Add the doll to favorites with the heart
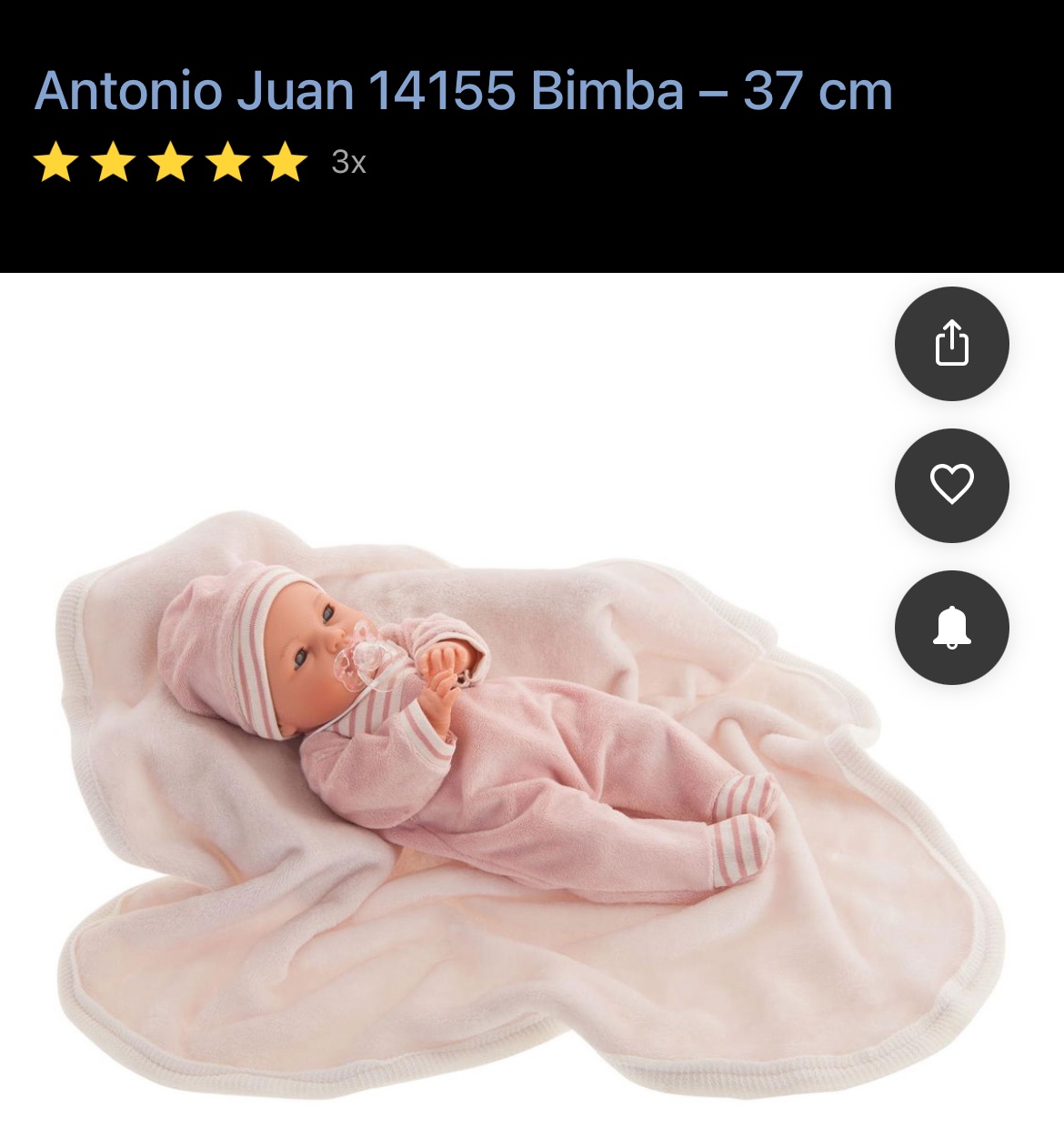Screen dimensions: 1064x1128 951,485
